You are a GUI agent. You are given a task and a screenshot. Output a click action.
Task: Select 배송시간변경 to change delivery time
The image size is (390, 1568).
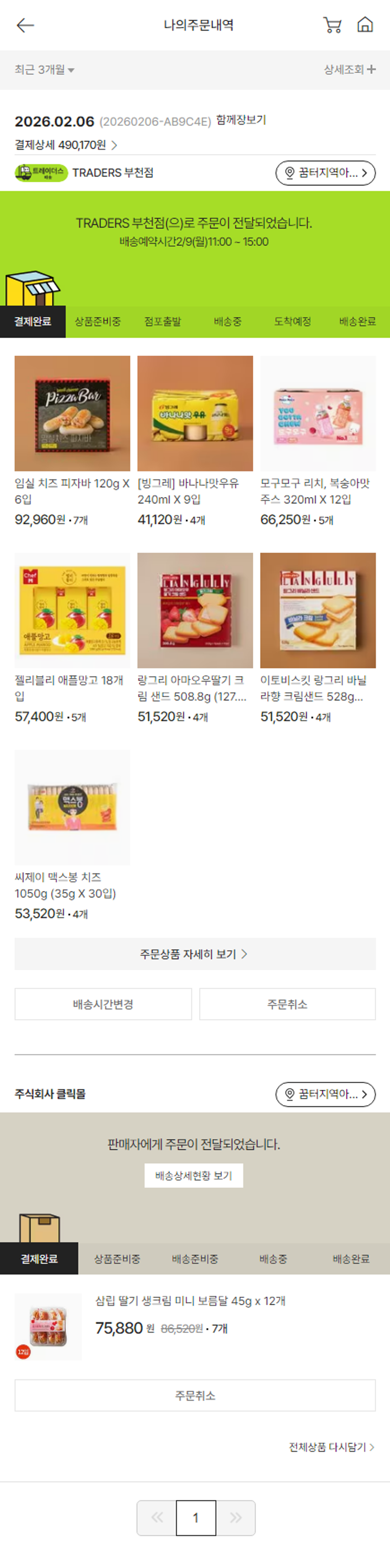point(103,1004)
